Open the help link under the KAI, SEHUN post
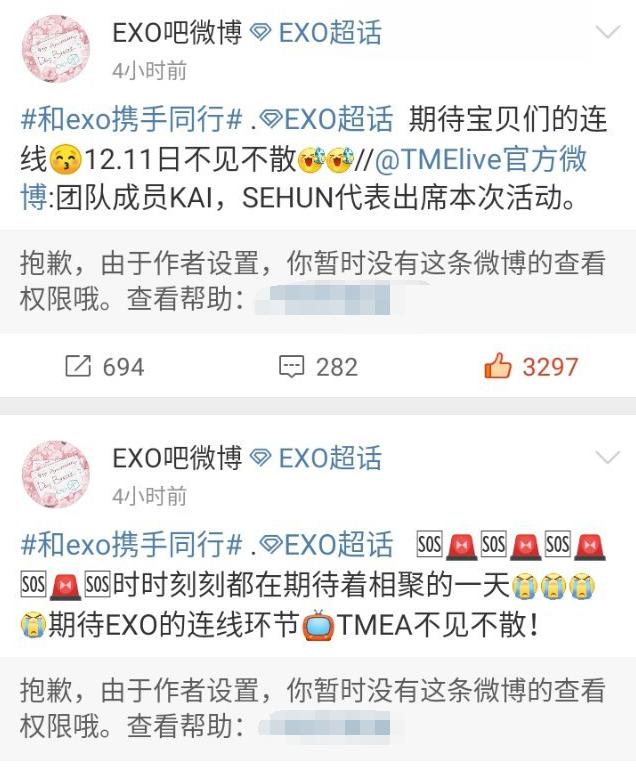Image resolution: width=636 pixels, height=768 pixels. pos(340,301)
